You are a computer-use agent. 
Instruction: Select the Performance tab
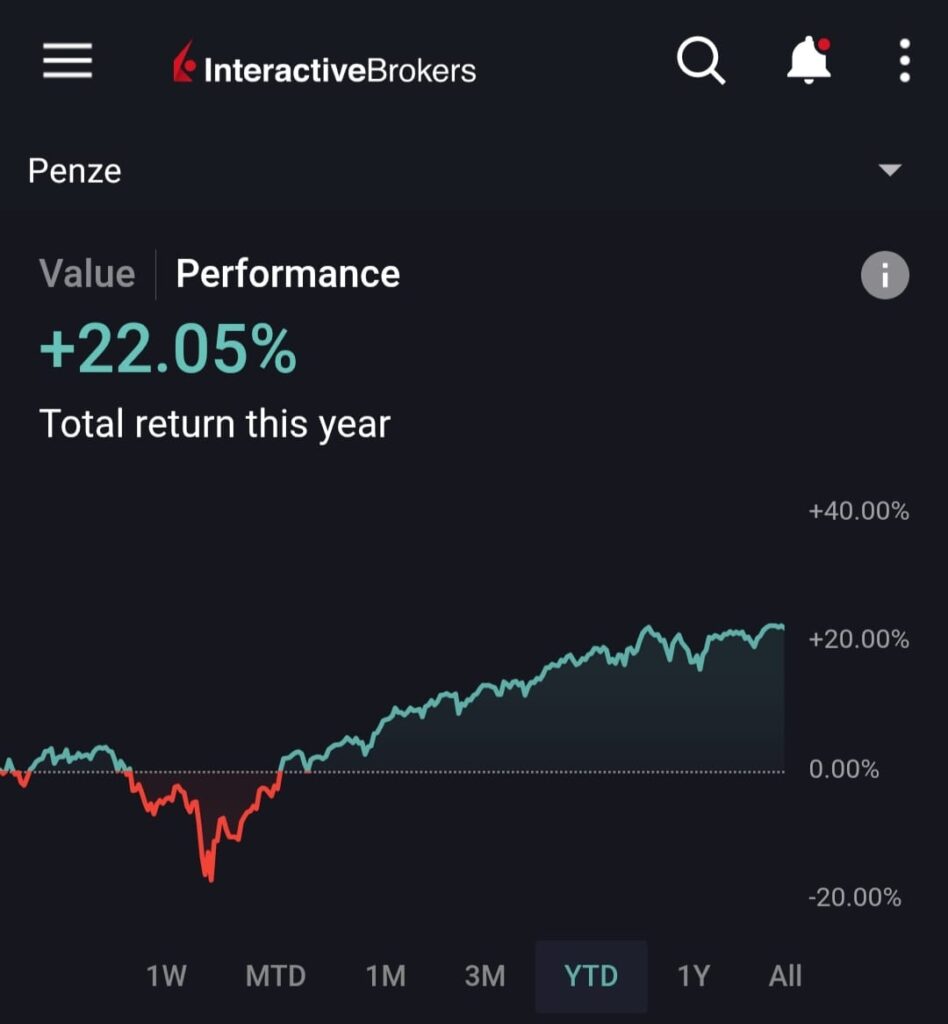288,274
